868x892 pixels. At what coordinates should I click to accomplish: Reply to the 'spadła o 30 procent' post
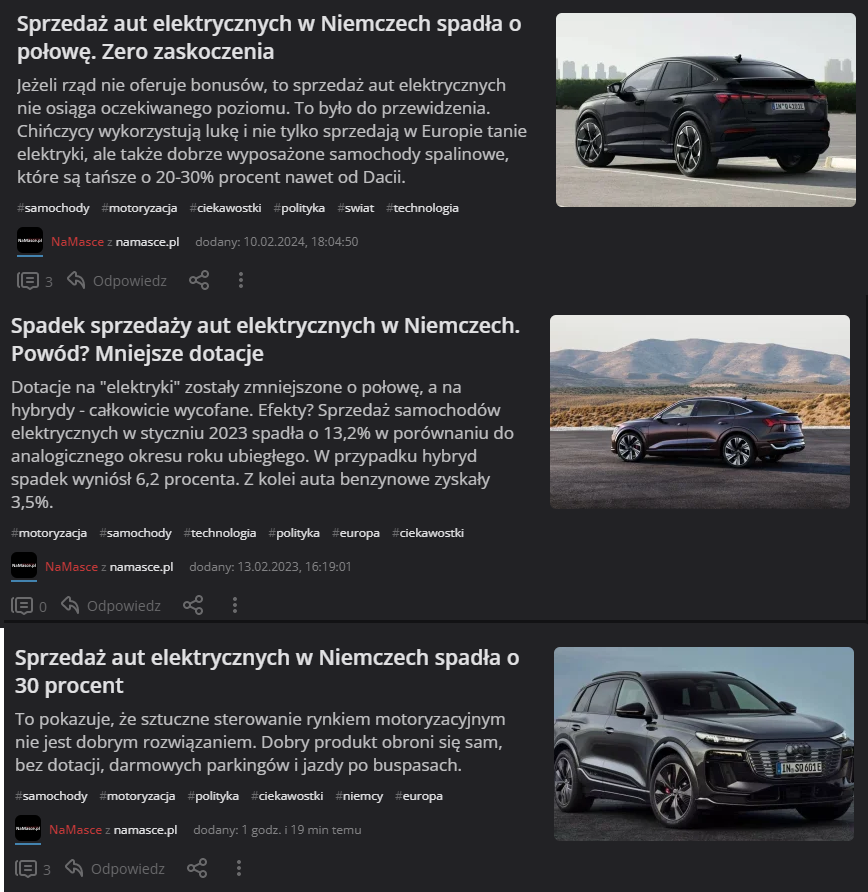tap(115, 869)
